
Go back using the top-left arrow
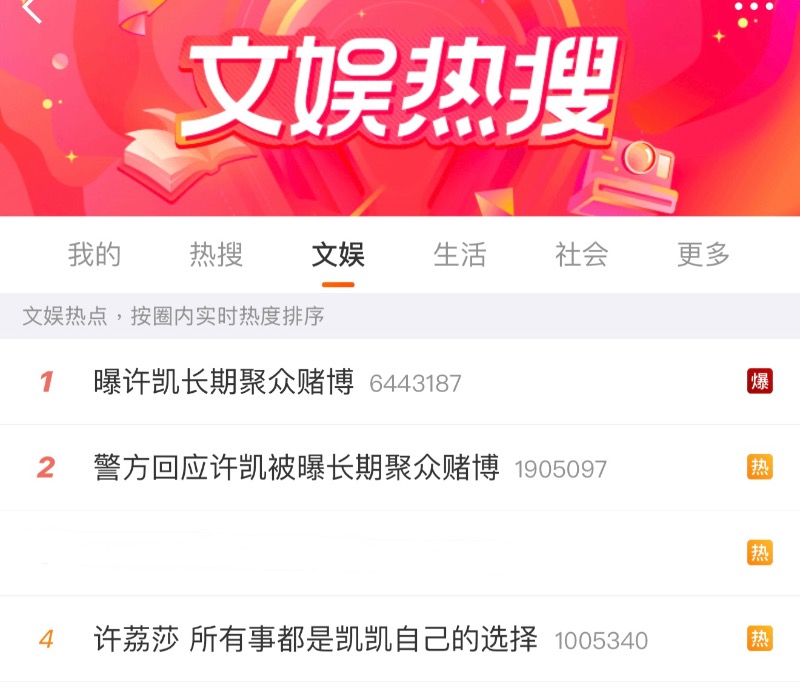coord(32,10)
